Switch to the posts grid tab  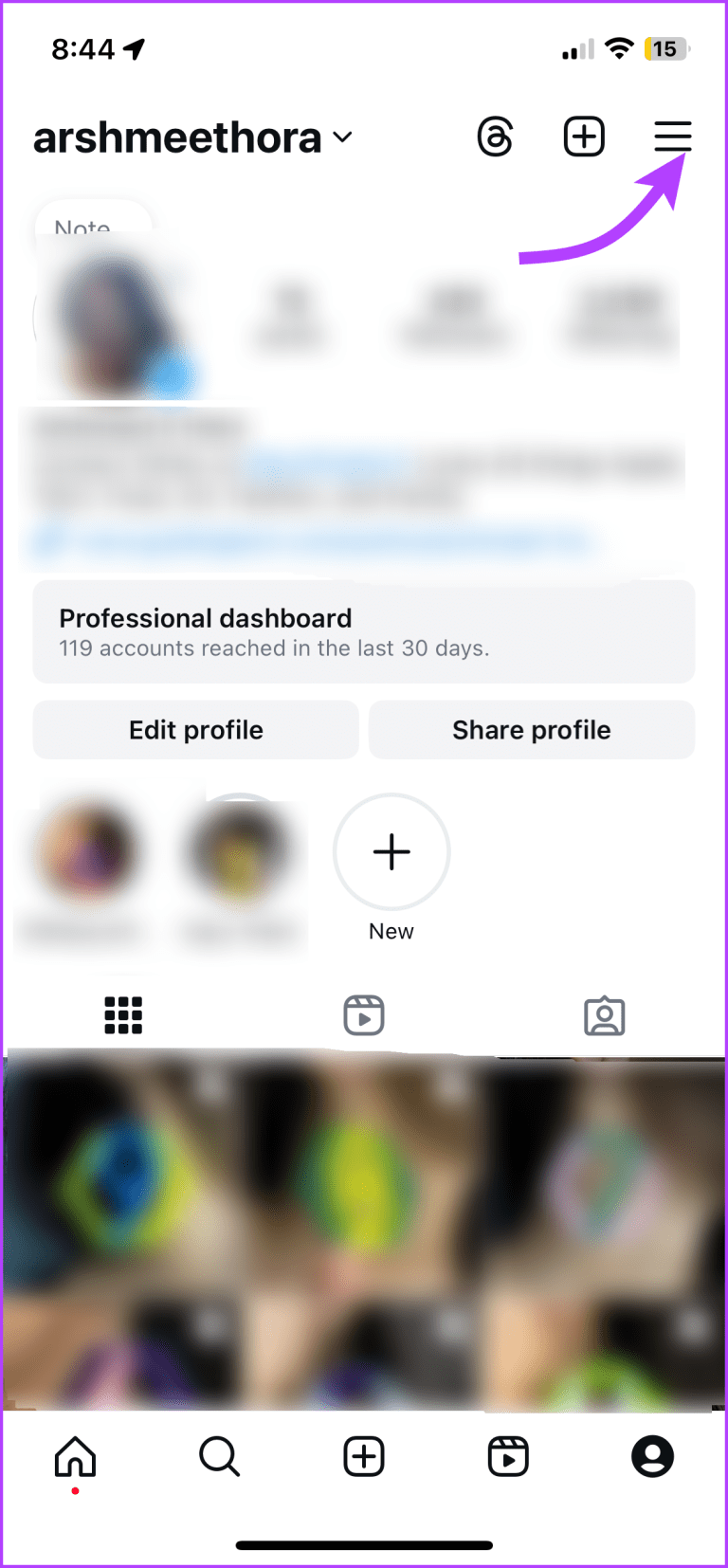point(123,1015)
